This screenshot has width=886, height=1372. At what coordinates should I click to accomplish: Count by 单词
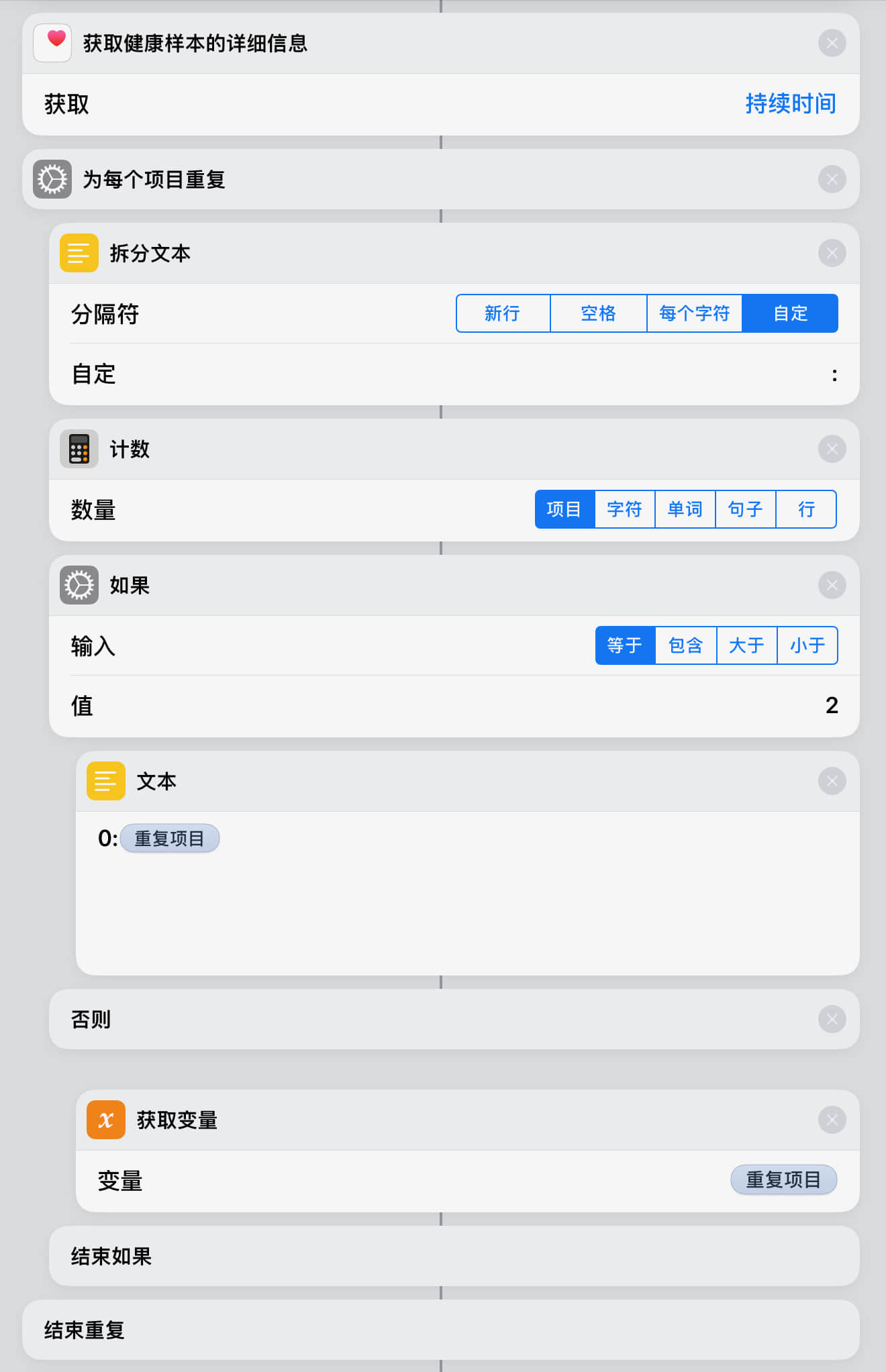[x=685, y=509]
